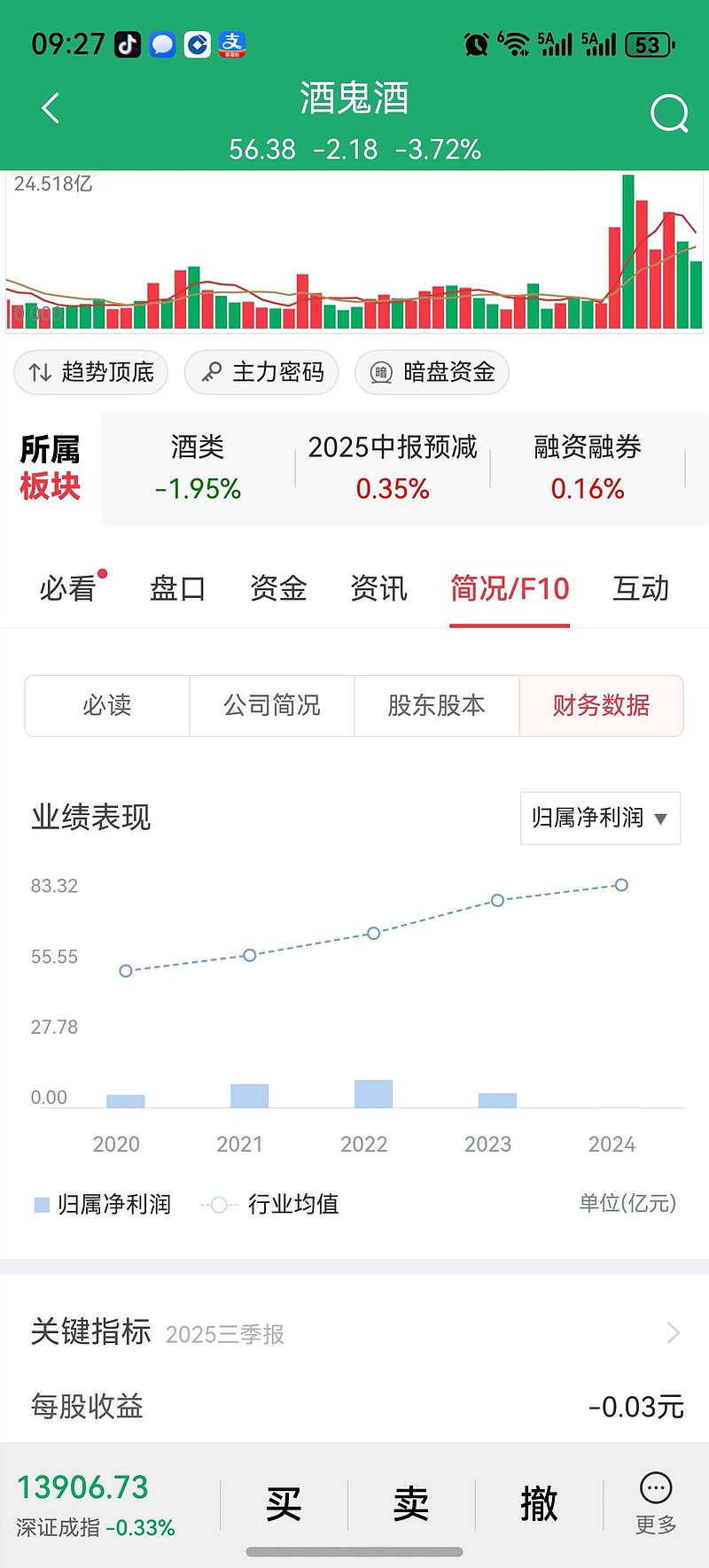Tap the back arrow to exit the stock page
Screen dimensions: 709x1568
[50, 108]
